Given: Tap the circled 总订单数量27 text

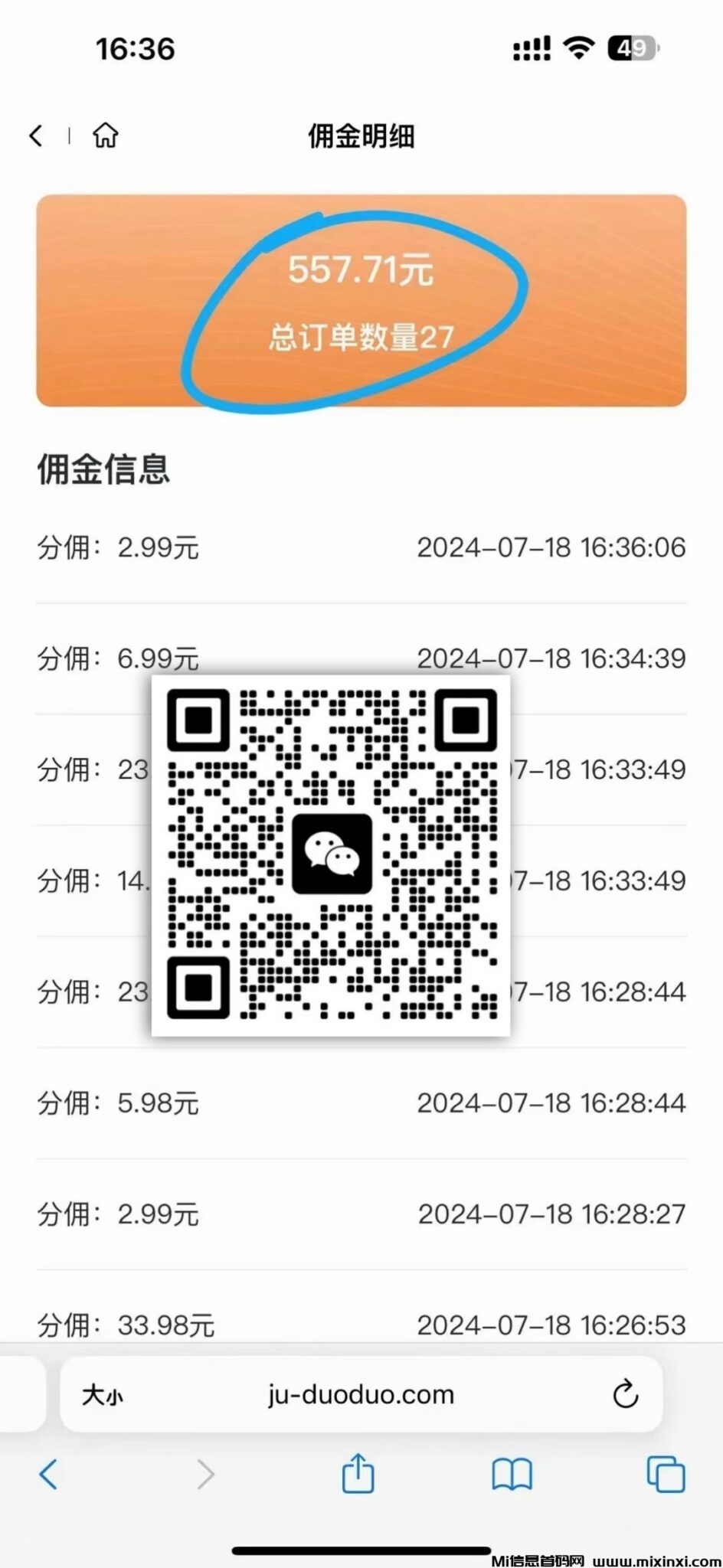Looking at the screenshot, I should (361, 333).
